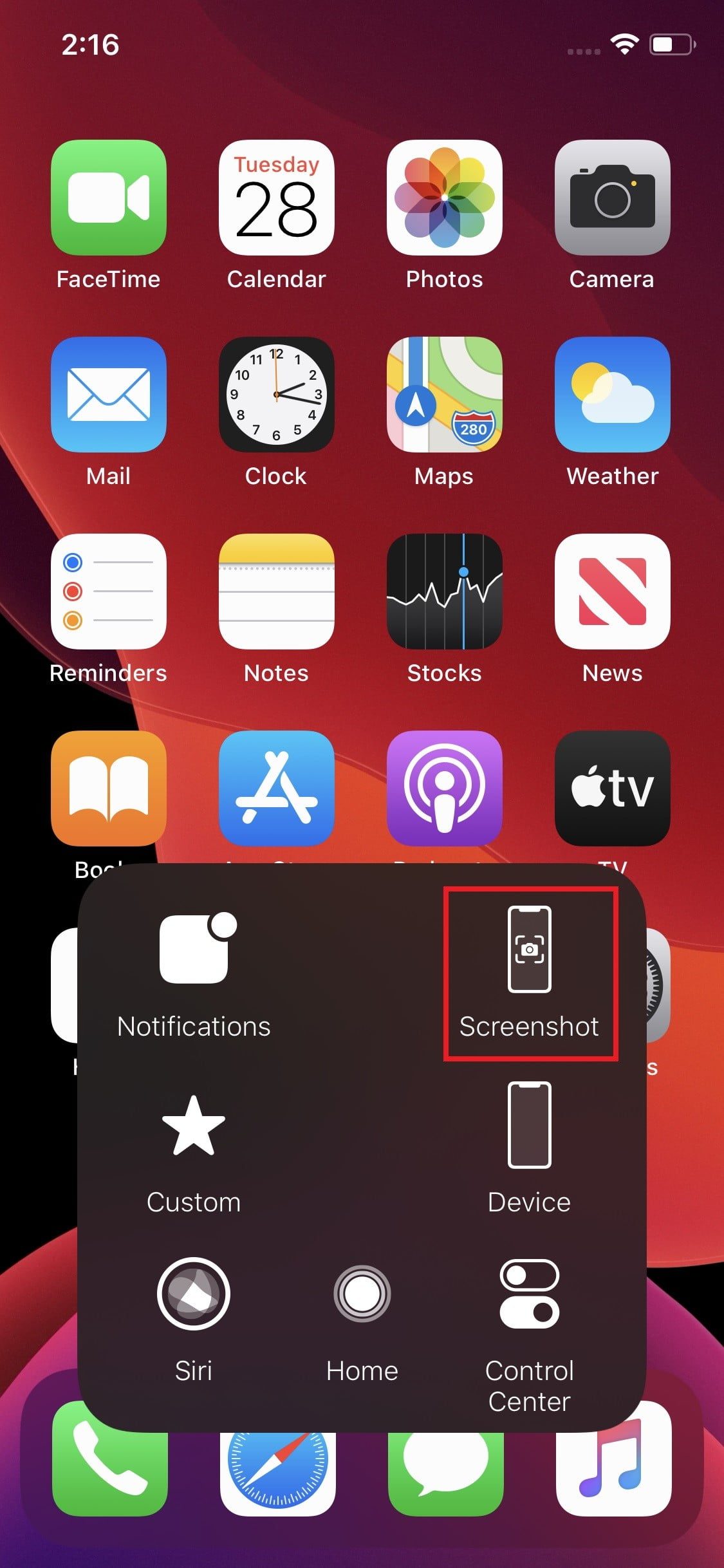Tap Screenshot in the AssistiveTouch menu
Screen dimensions: 724x1568
click(530, 972)
